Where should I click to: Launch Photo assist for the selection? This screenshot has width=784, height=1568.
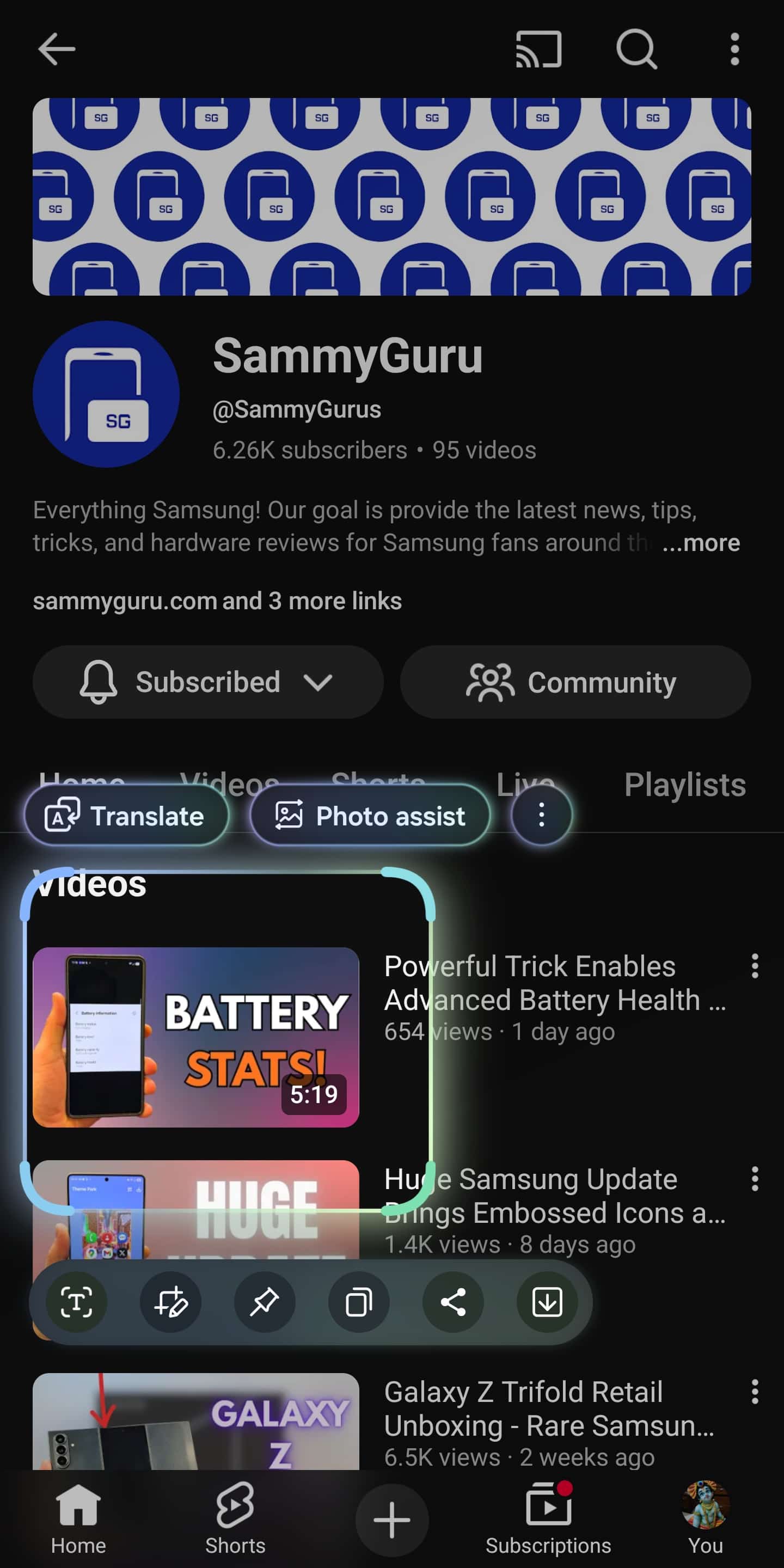[x=370, y=816]
